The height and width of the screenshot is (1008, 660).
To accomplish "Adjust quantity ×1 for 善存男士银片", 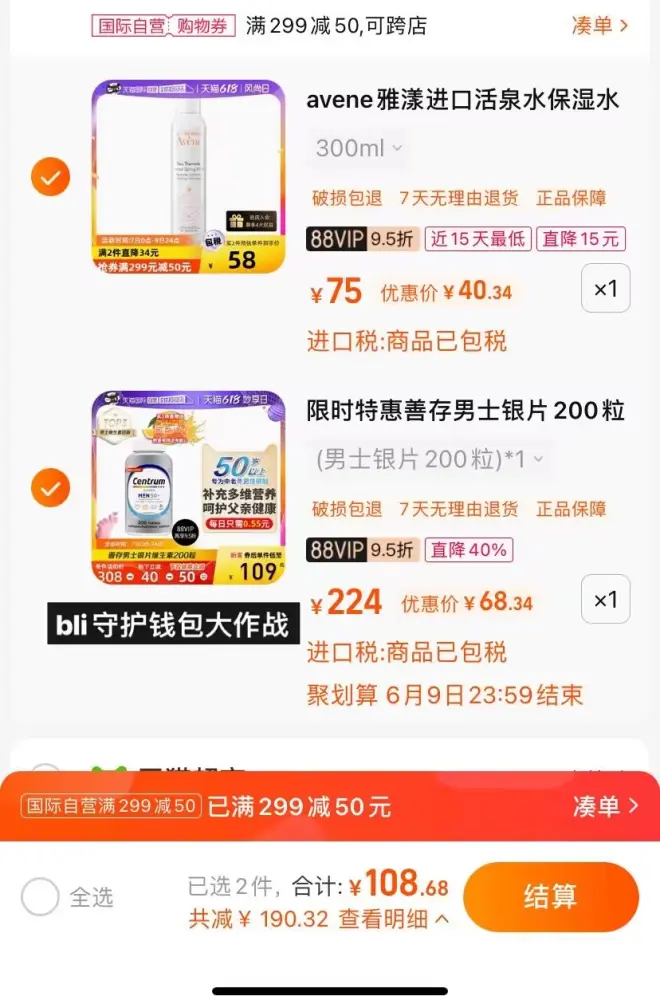I will click(x=606, y=600).
